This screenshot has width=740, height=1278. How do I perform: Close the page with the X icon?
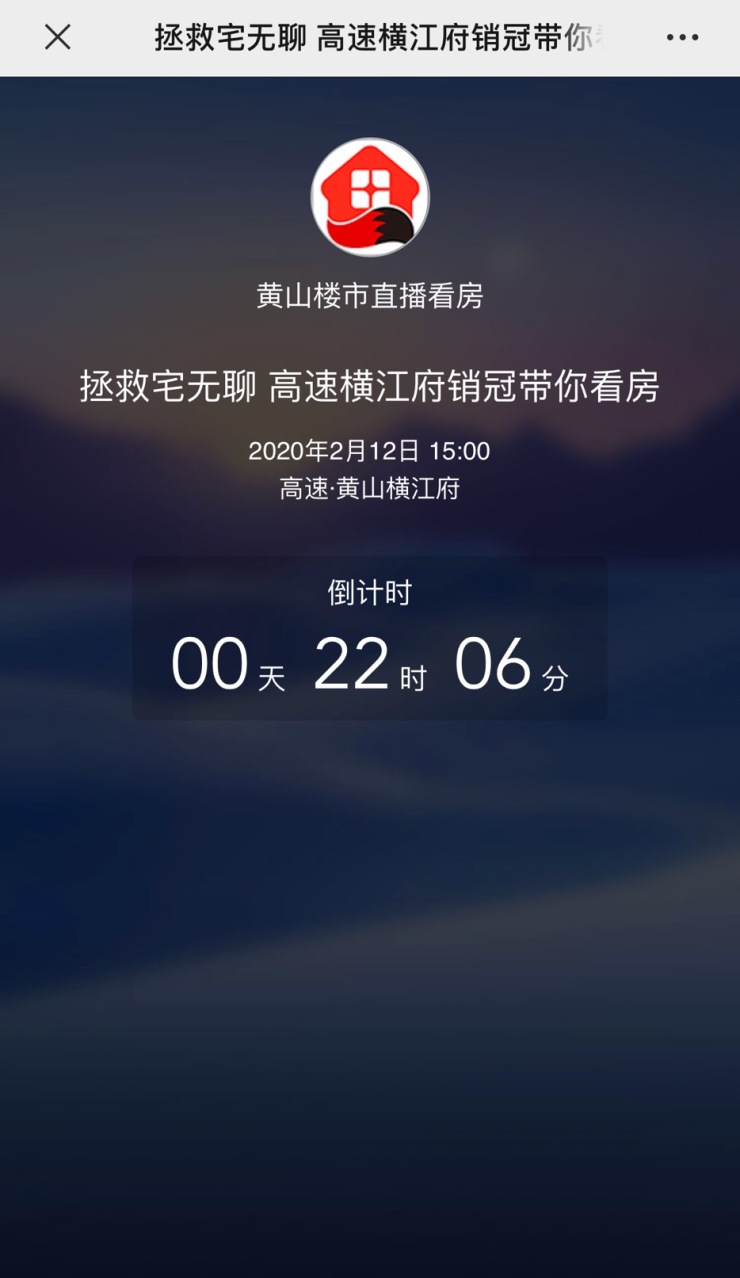58,38
